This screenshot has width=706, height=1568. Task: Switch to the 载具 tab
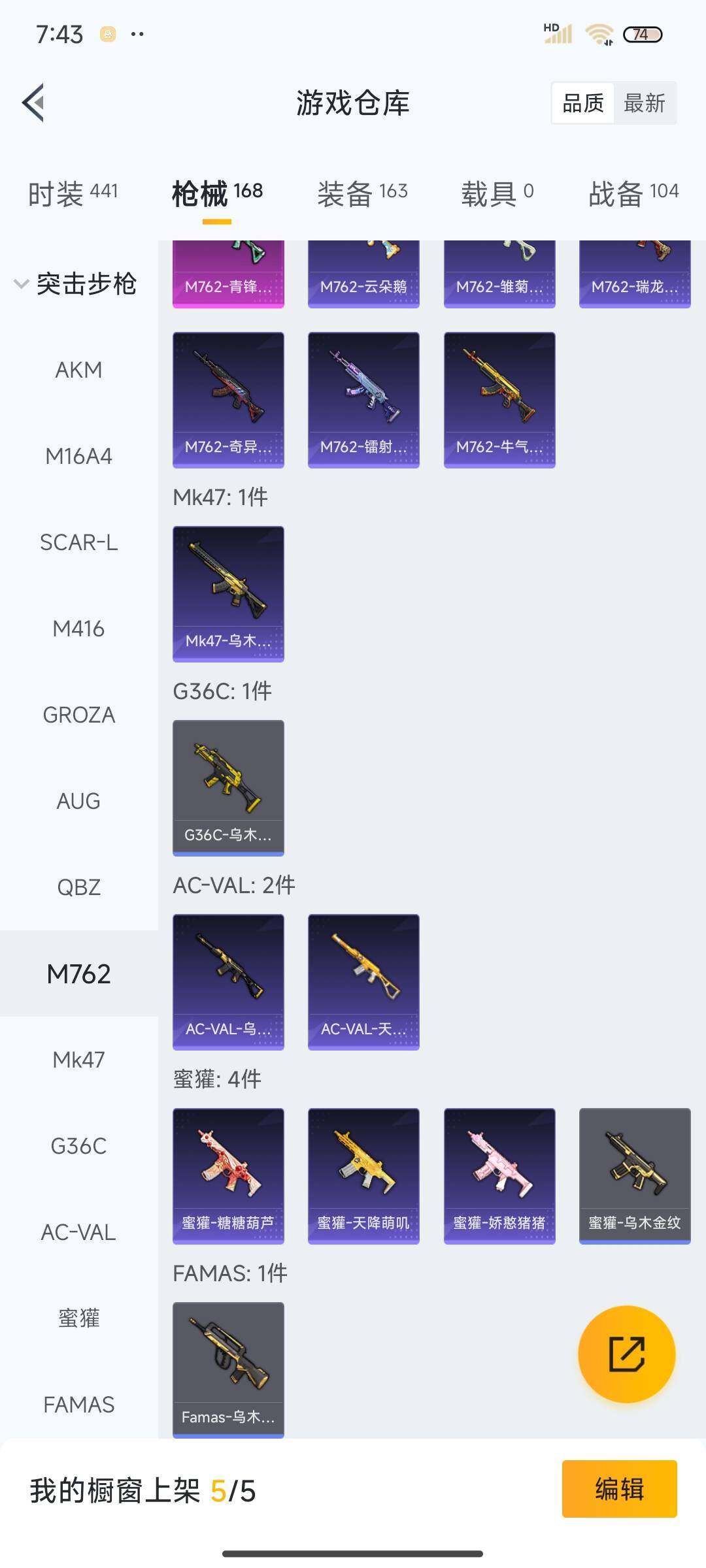click(x=497, y=193)
